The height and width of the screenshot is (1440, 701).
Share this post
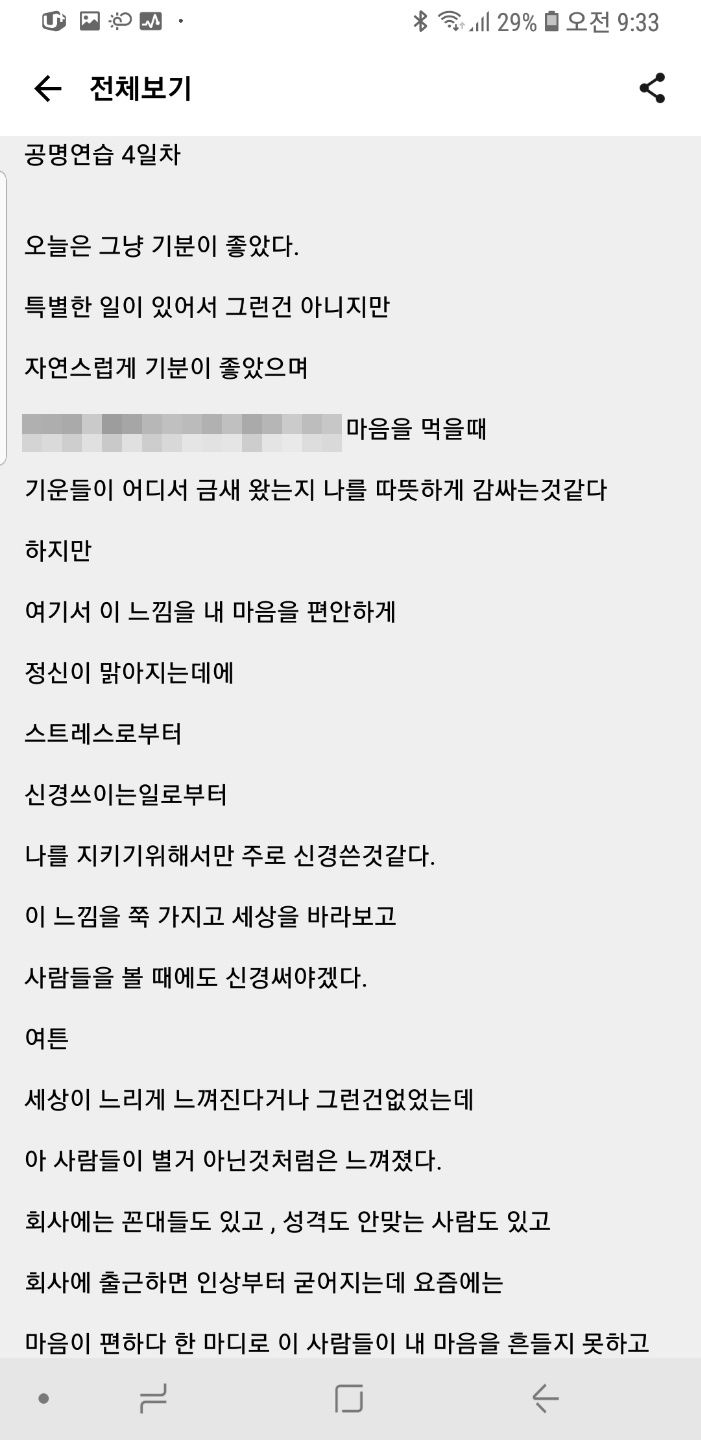pyautogui.click(x=652, y=88)
